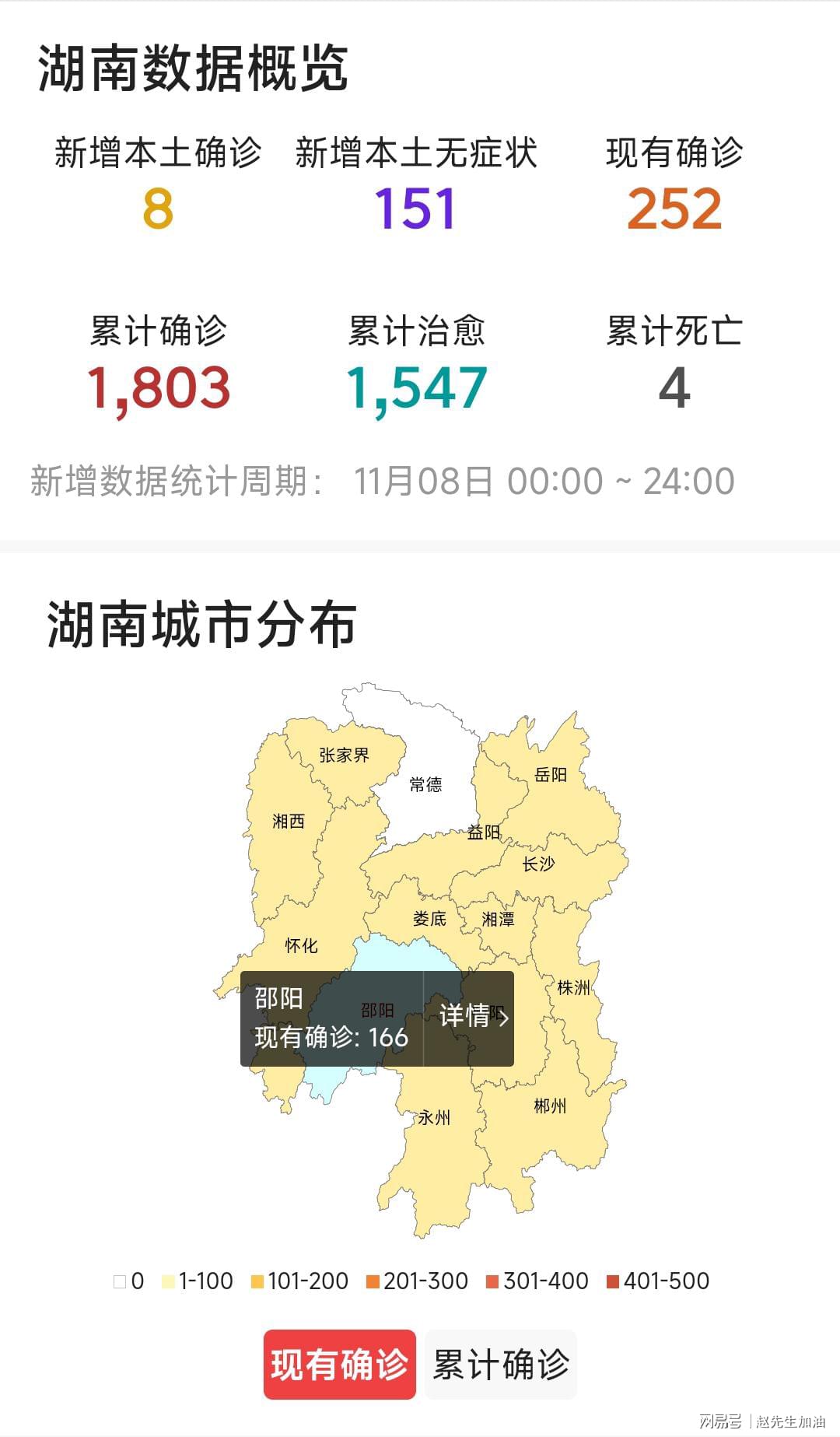The height and width of the screenshot is (1437, 840).
Task: Select 怀化 region on the map
Action: click(301, 945)
